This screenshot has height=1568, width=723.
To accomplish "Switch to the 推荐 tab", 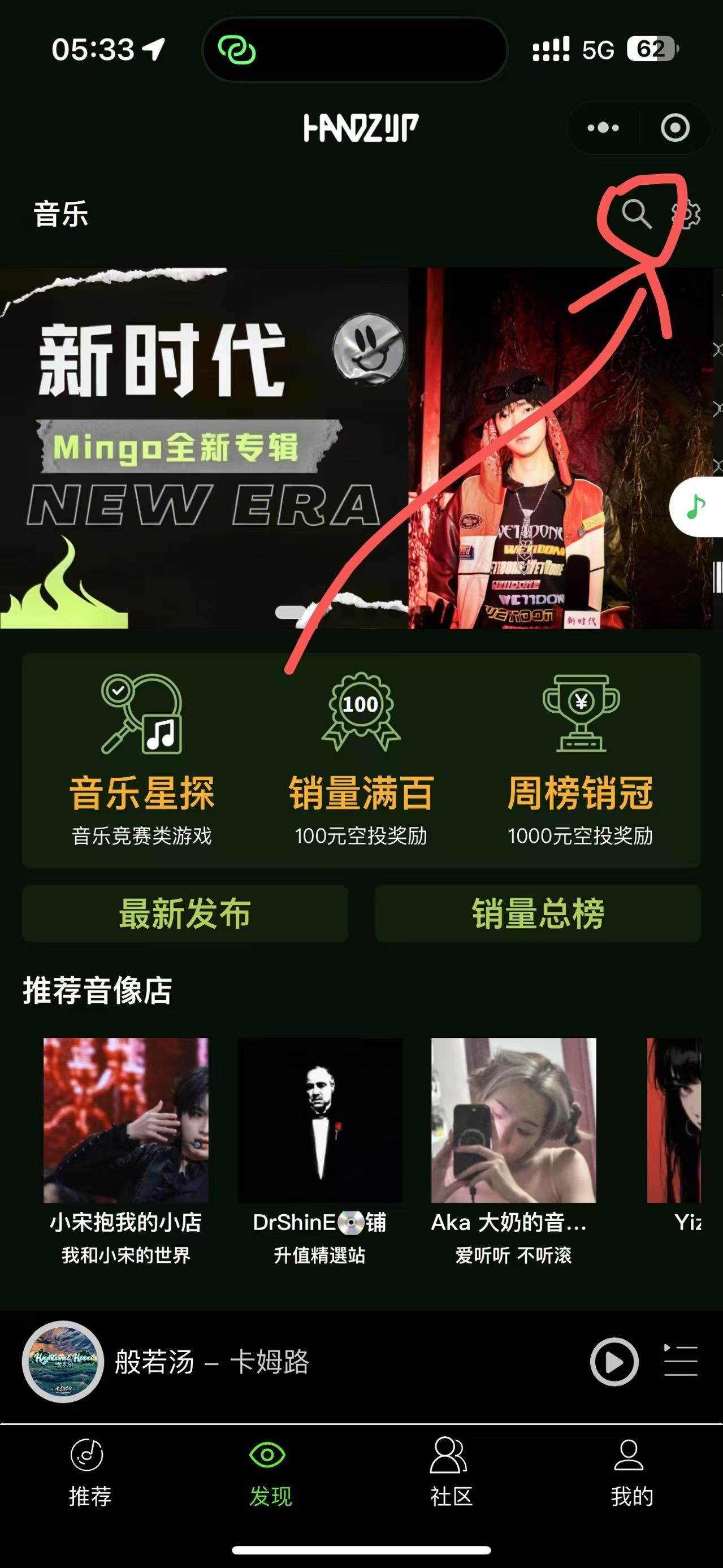I will pyautogui.click(x=89, y=1471).
